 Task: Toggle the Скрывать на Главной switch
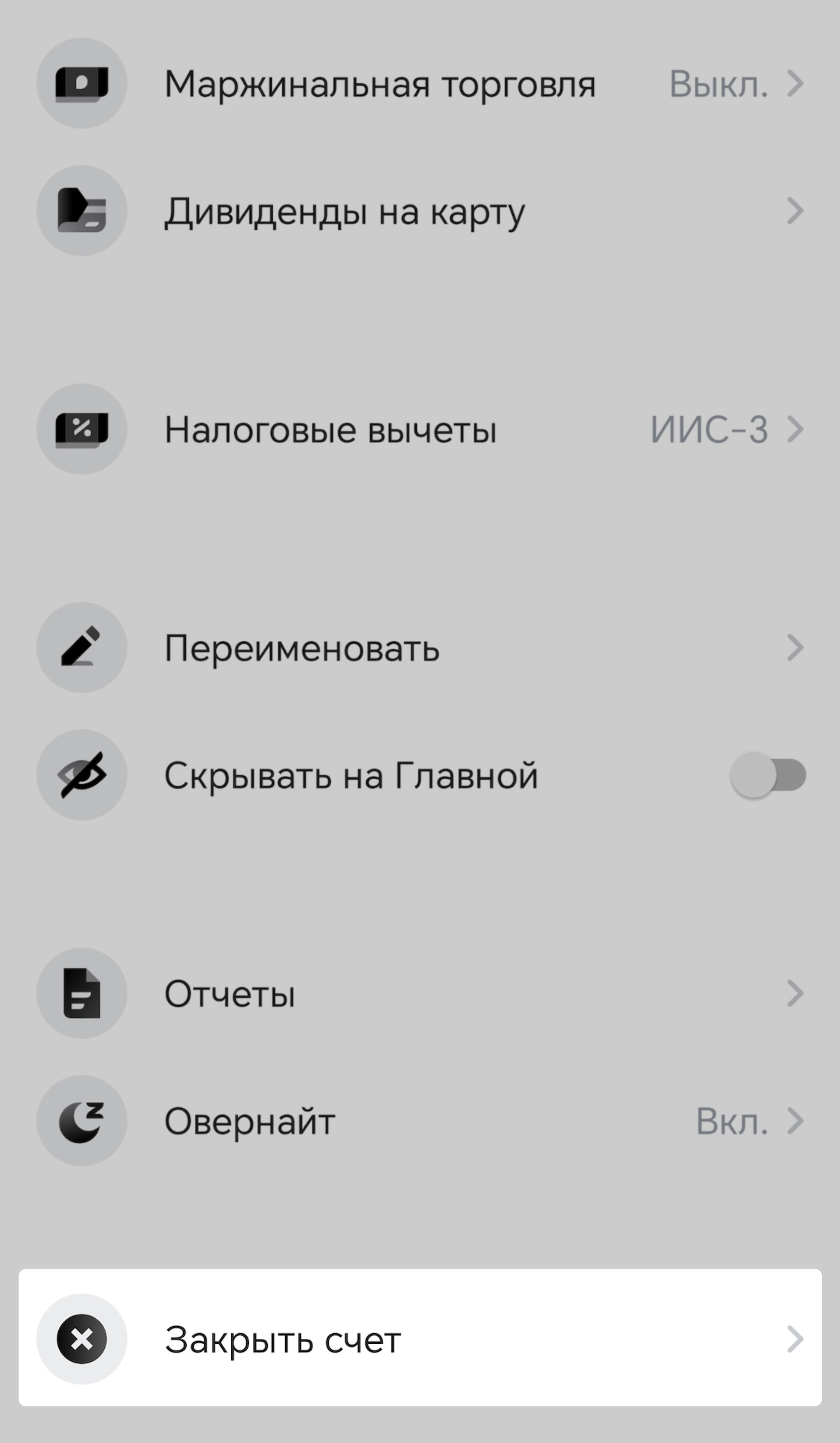pyautogui.click(x=767, y=775)
